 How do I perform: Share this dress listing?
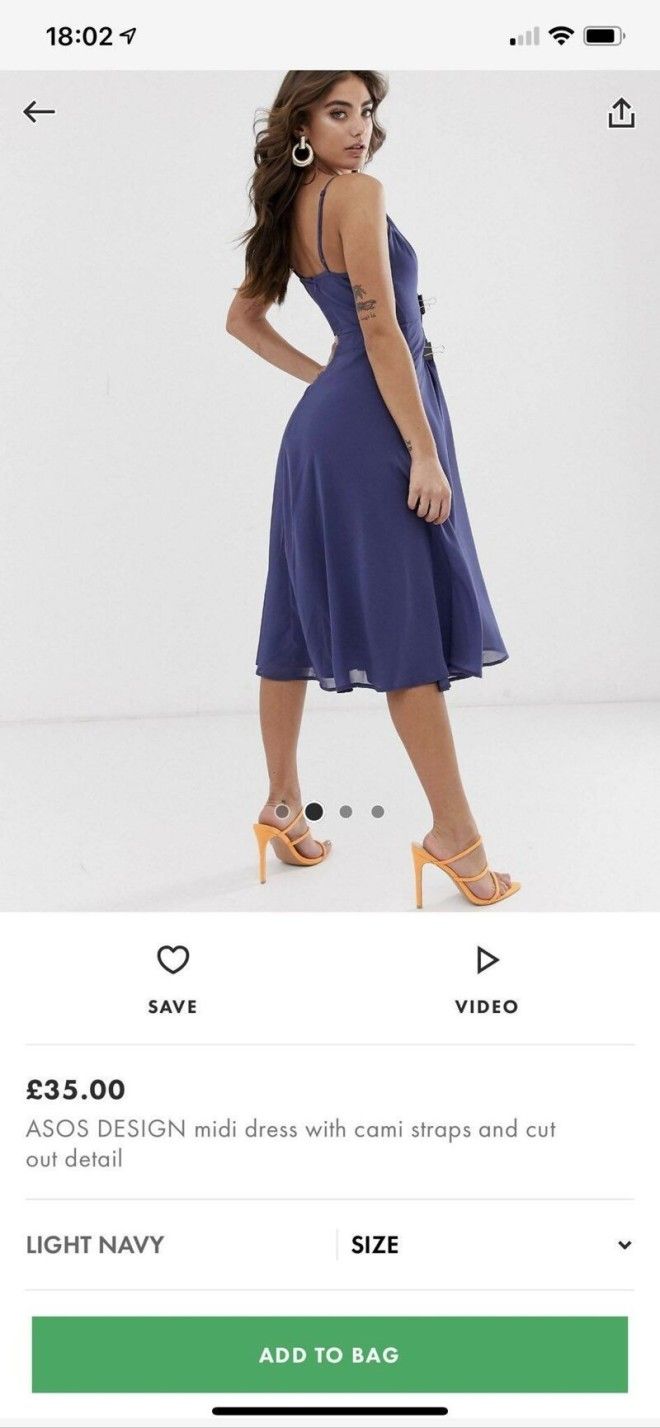coord(621,113)
